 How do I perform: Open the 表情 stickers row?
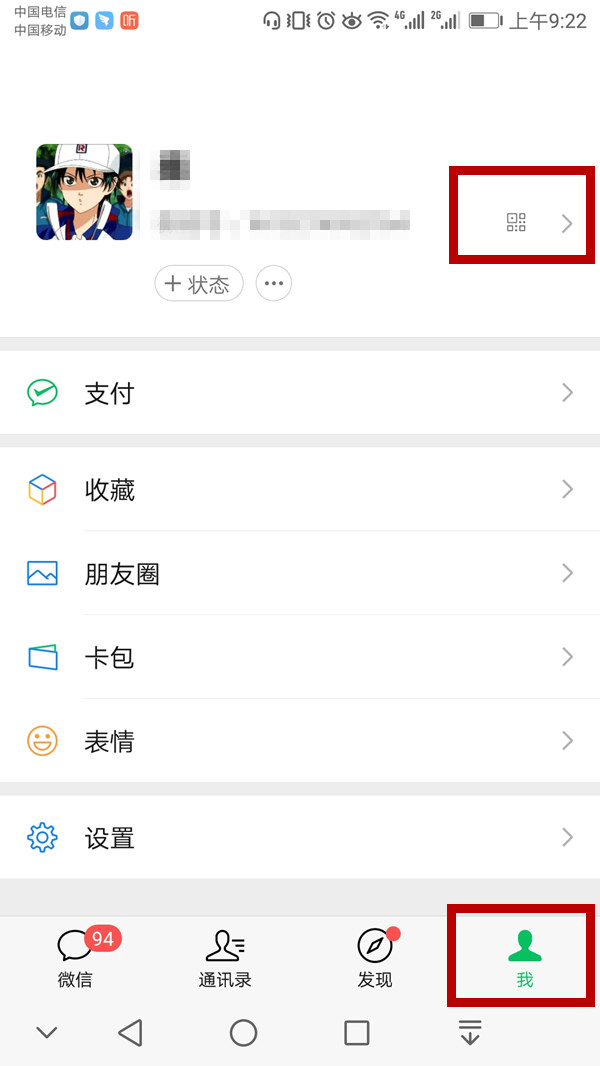(300, 741)
